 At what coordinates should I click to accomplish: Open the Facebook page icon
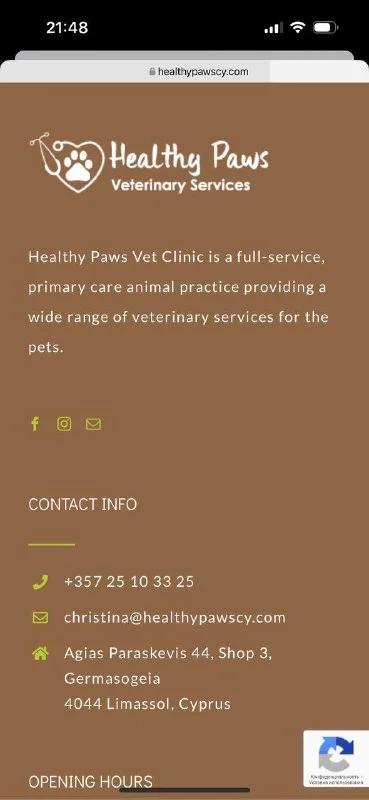[35, 424]
